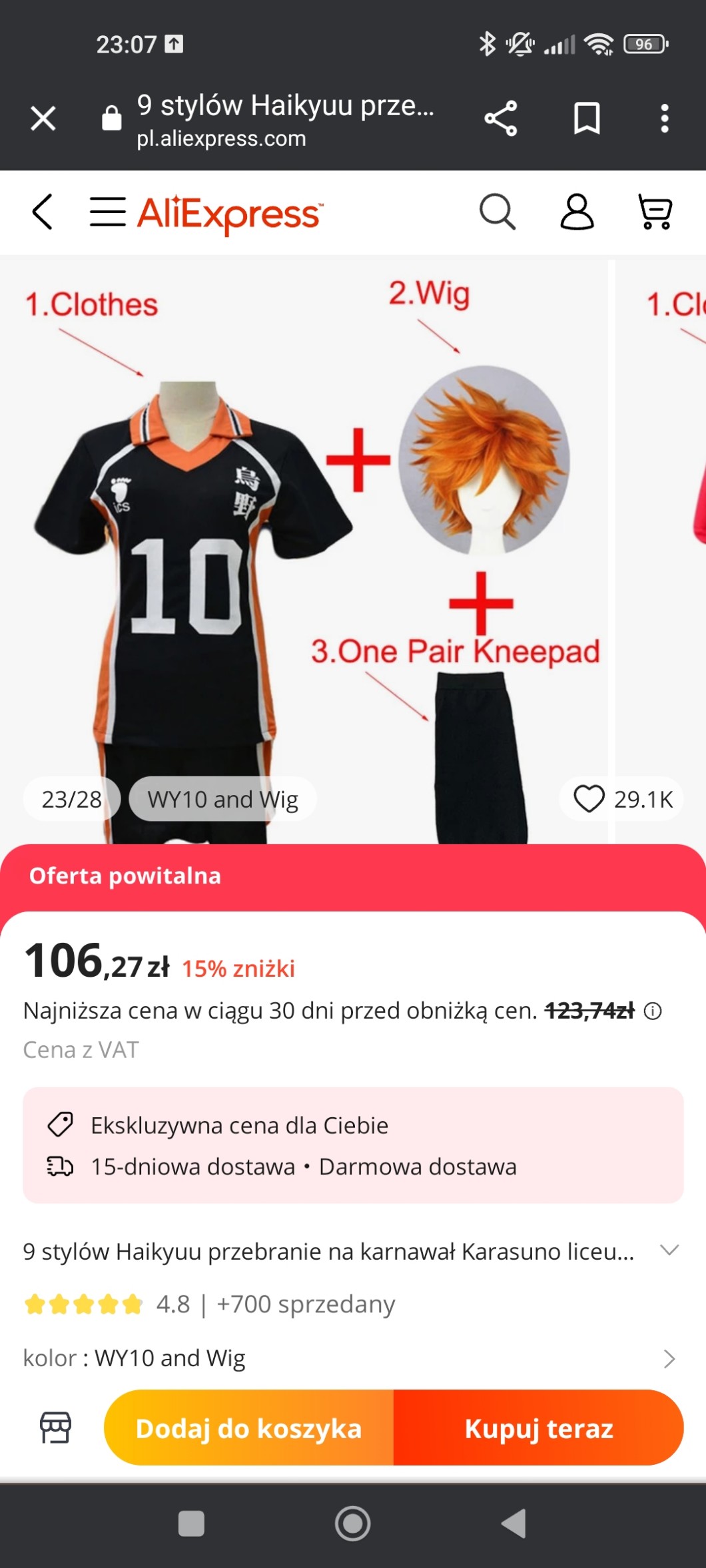Go to the phone's home screen
706x1568 pixels.
(352, 1523)
